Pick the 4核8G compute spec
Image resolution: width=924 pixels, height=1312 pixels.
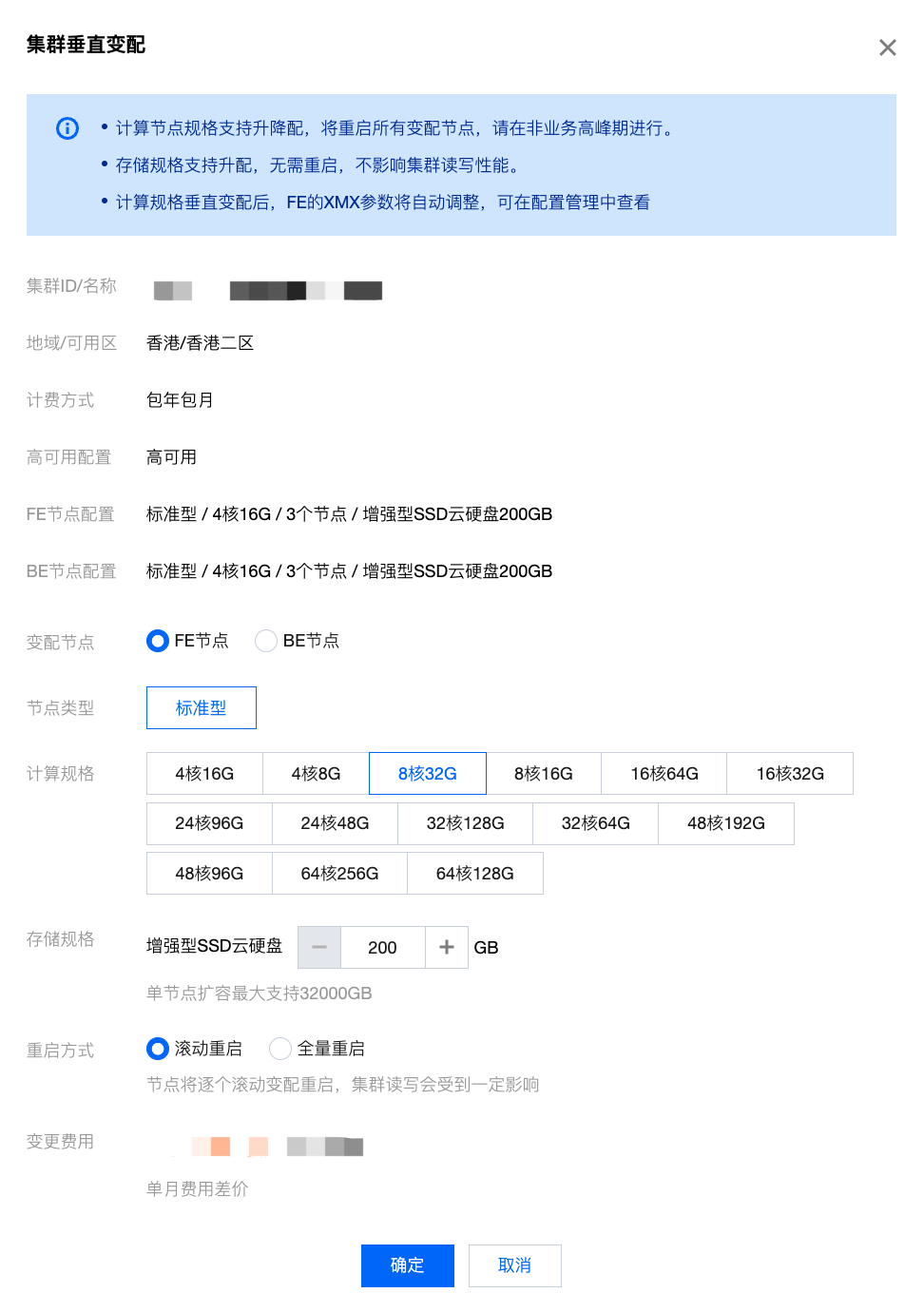tap(316, 773)
